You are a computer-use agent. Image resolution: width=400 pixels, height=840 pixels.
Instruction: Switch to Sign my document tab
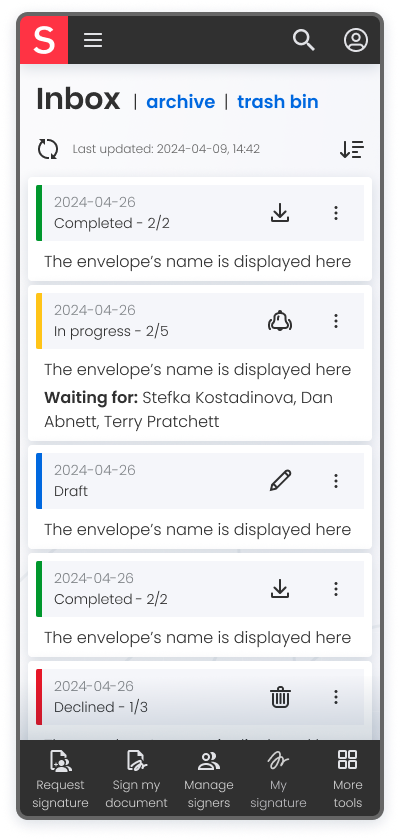click(137, 779)
